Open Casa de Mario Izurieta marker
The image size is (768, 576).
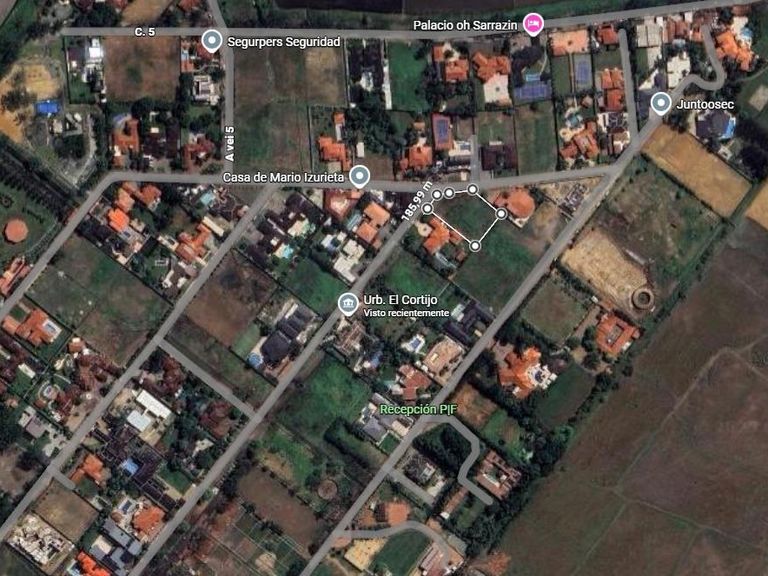pyautogui.click(x=360, y=177)
